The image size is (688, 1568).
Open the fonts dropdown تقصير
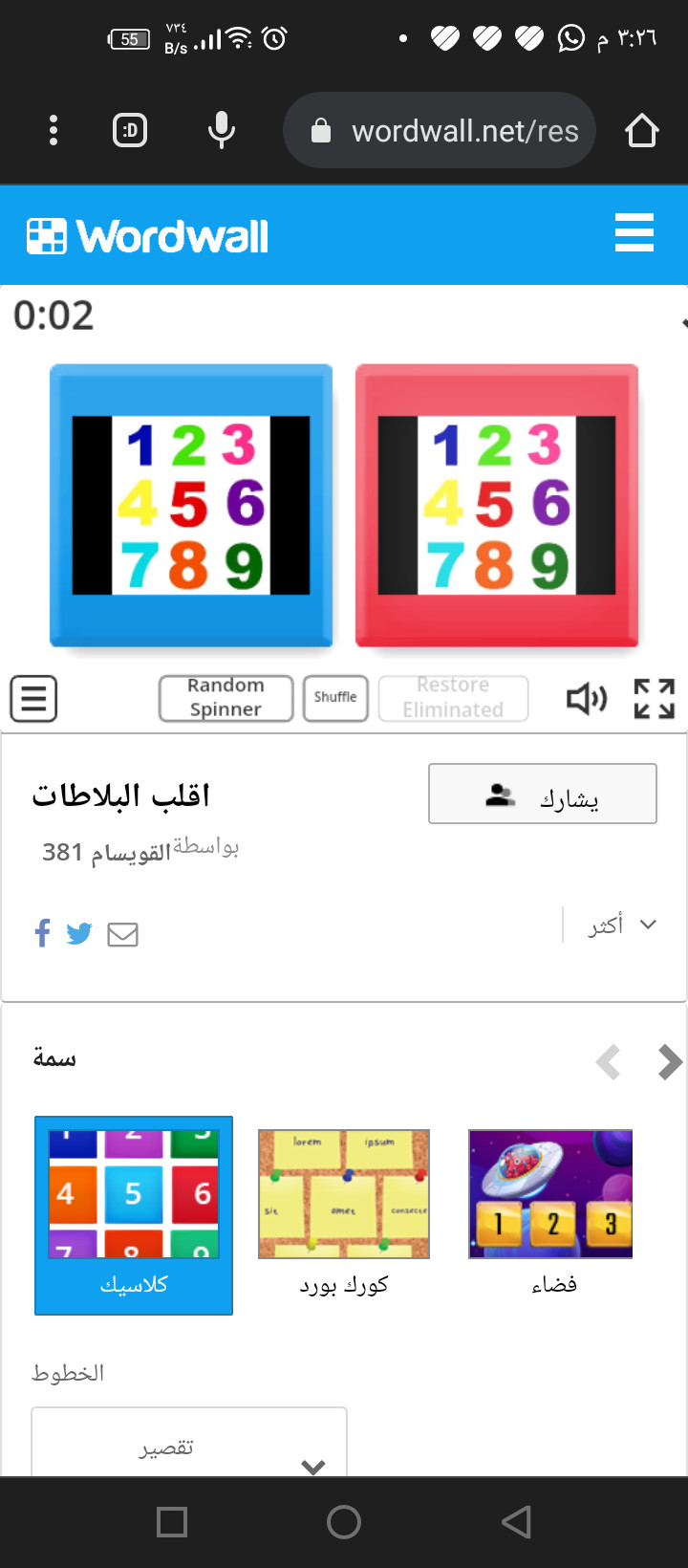(x=189, y=1448)
